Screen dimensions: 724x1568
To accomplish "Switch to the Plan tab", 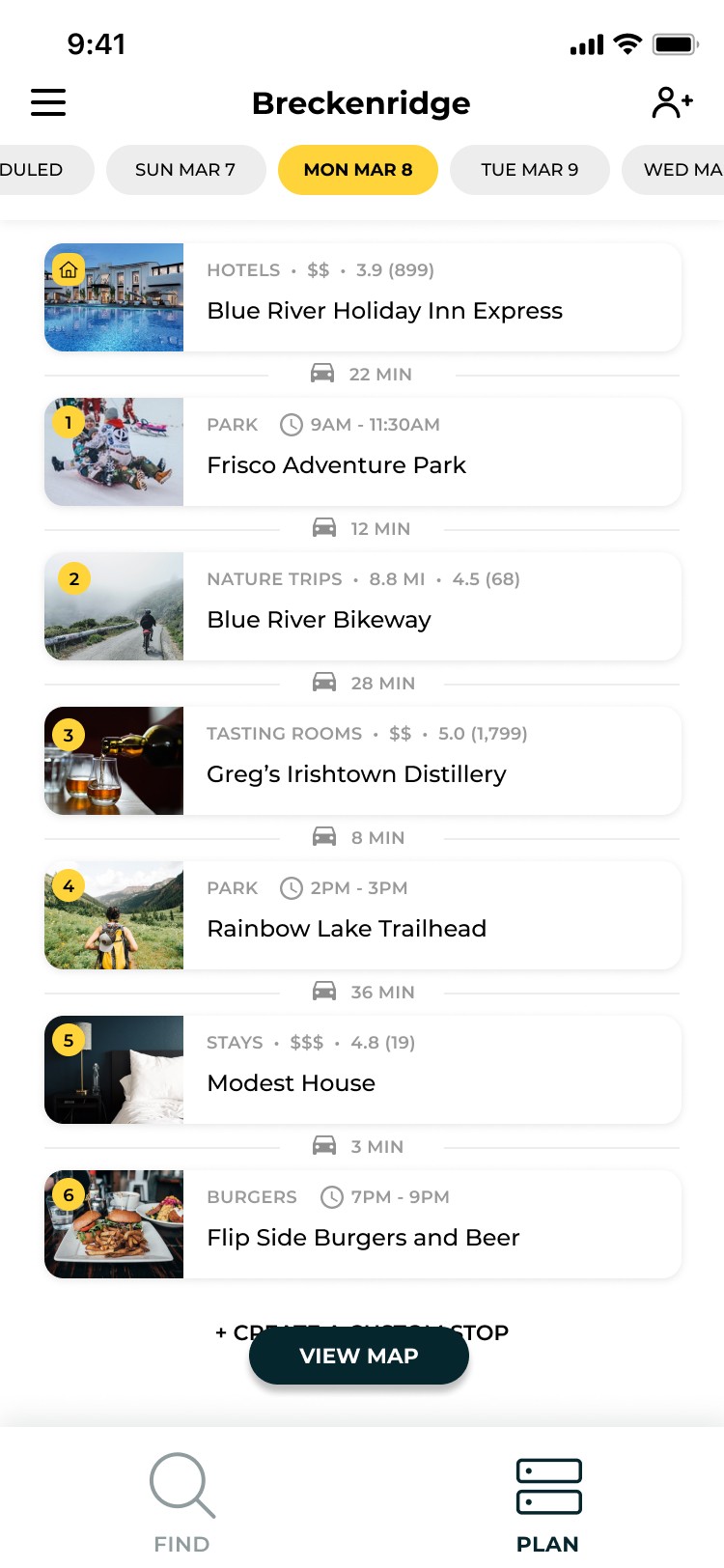I will 547,1501.
